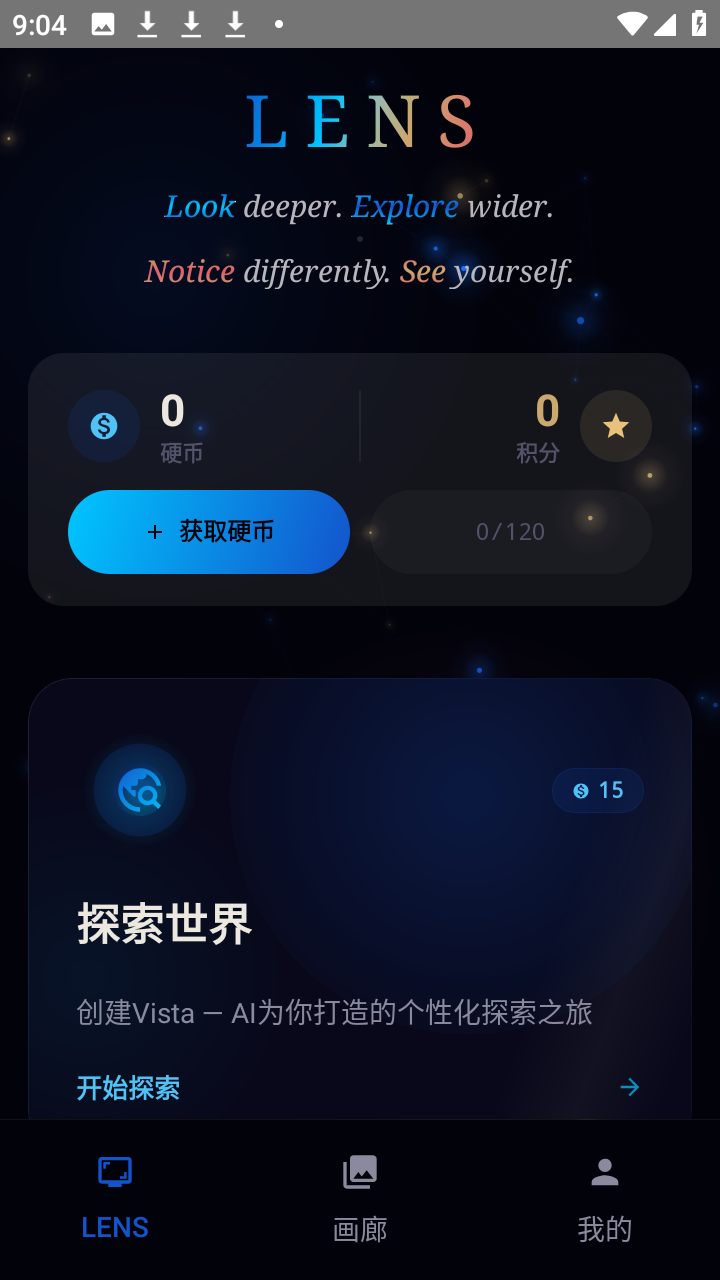Tap the 0/120 progress indicator
Image resolution: width=720 pixels, height=1280 pixels.
tap(510, 532)
